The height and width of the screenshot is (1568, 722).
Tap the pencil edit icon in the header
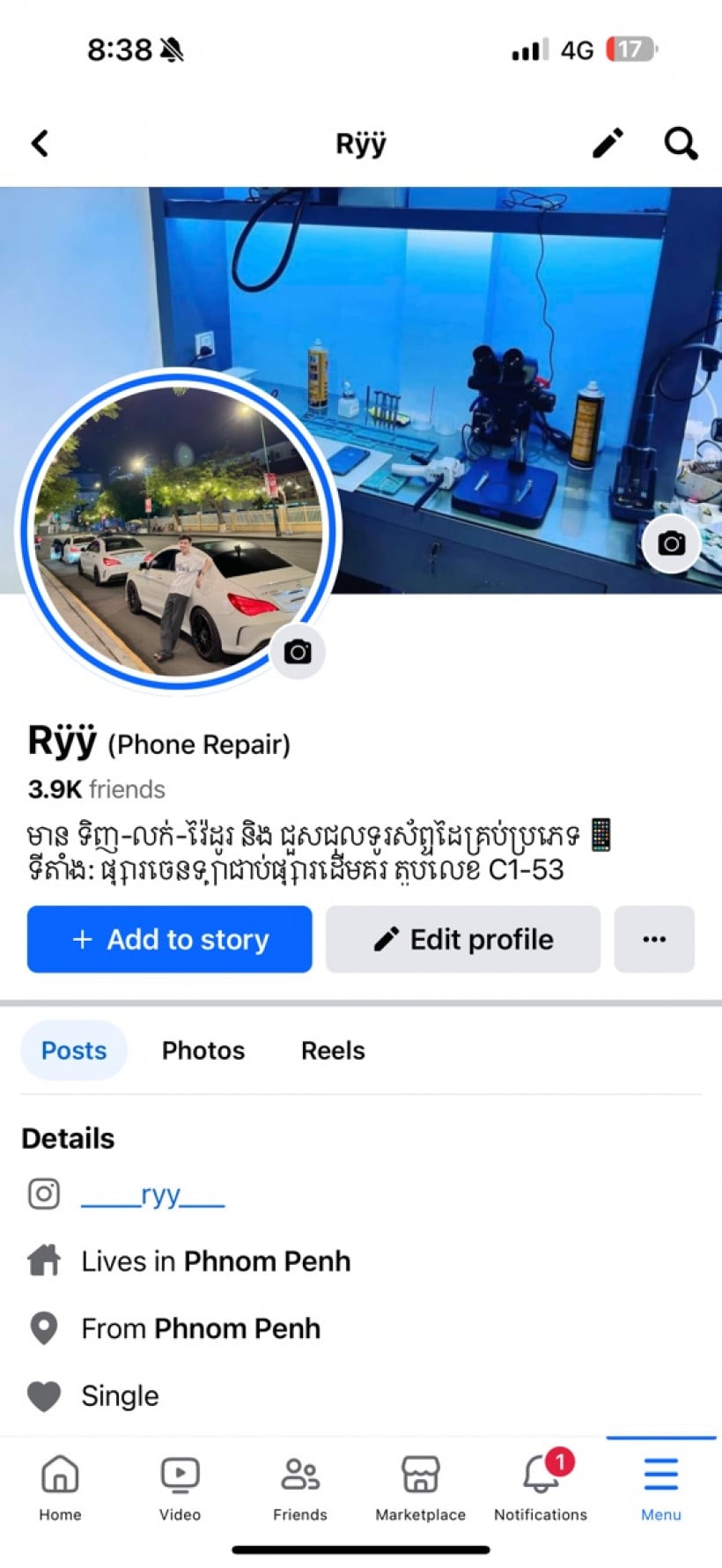pos(607,143)
